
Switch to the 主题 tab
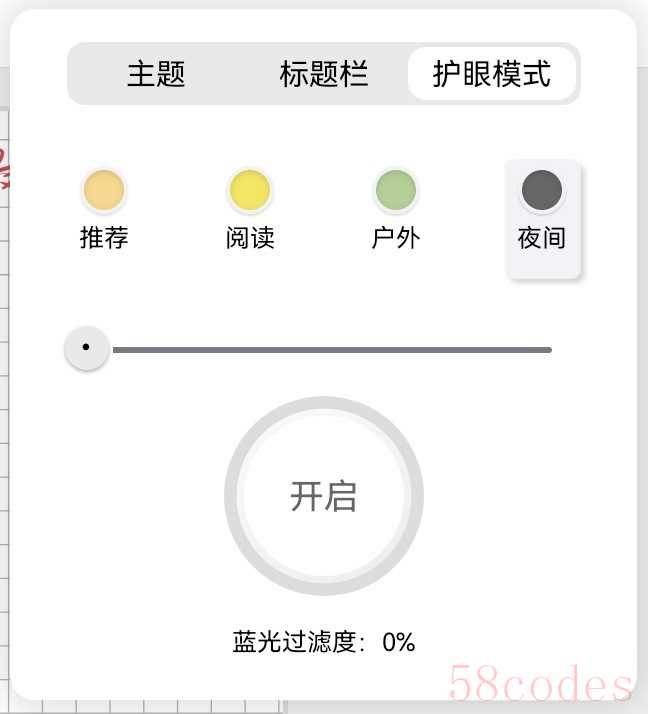coord(156,74)
